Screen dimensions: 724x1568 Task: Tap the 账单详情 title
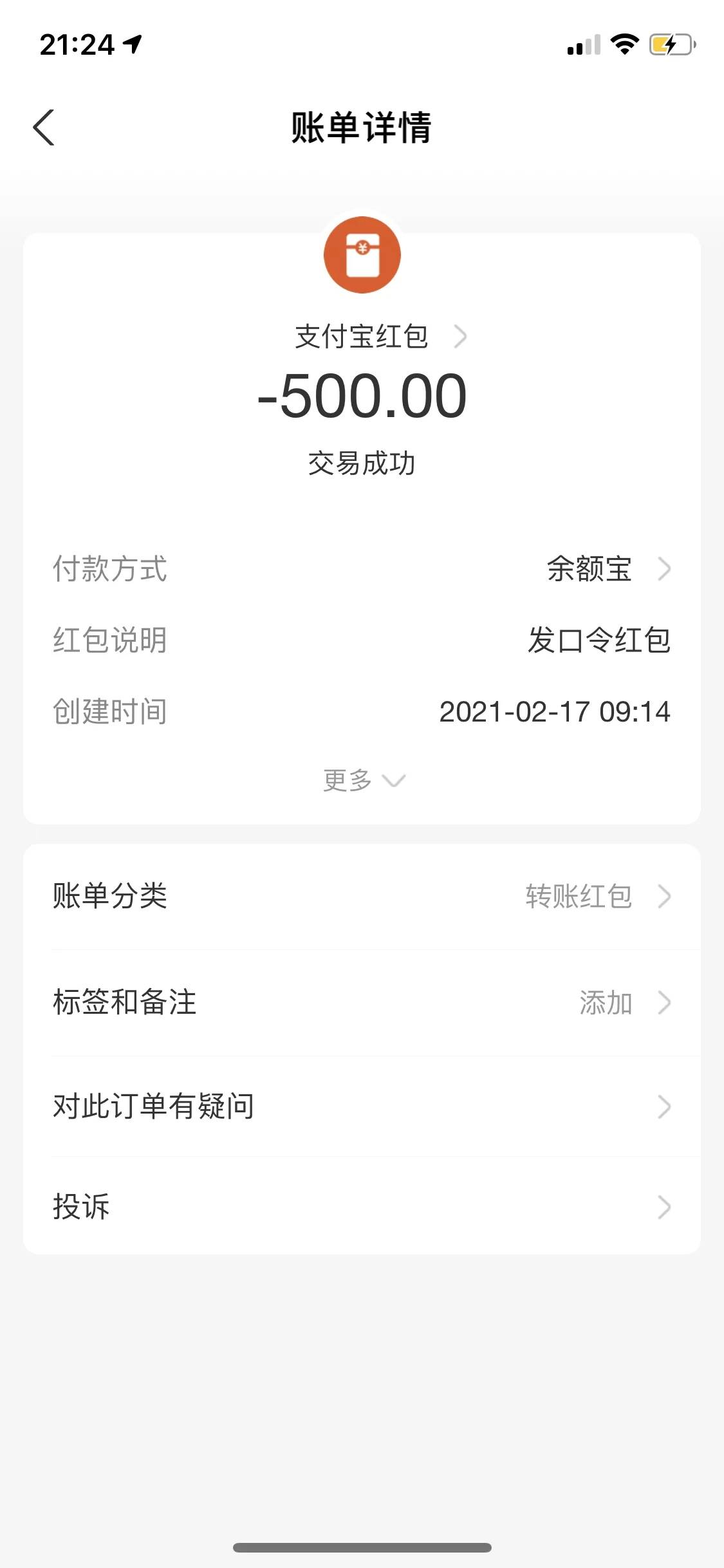click(362, 127)
